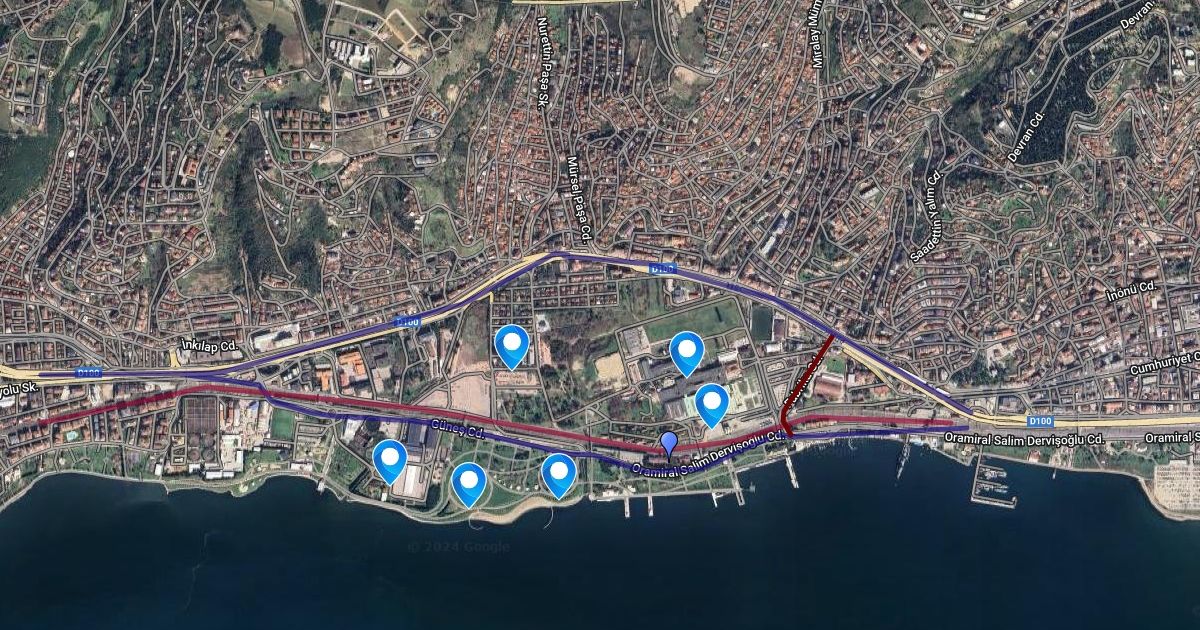Image resolution: width=1200 pixels, height=630 pixels.
Task: Tap the small dark pin on Oramiral Salim Dervişoğlu Cd.
Action: pos(669,443)
